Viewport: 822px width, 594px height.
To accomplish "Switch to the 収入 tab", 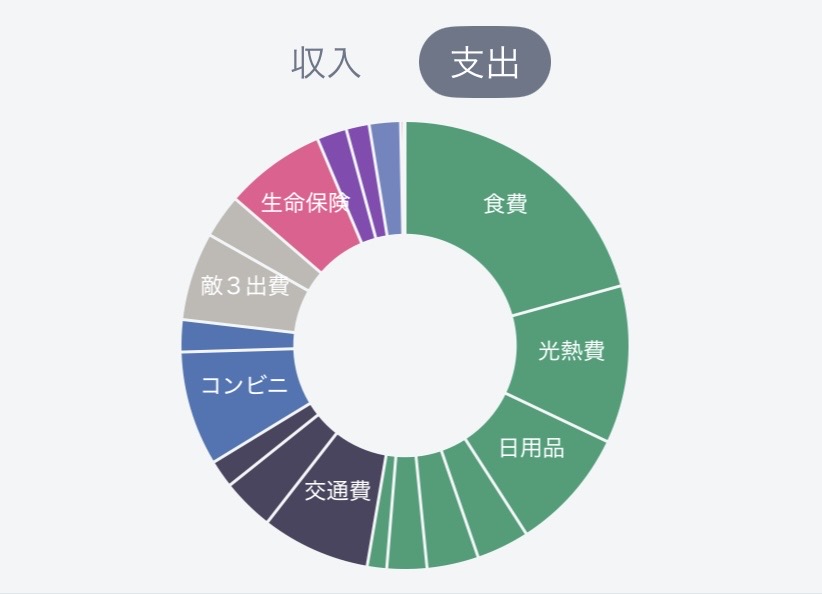I will pos(326,63).
